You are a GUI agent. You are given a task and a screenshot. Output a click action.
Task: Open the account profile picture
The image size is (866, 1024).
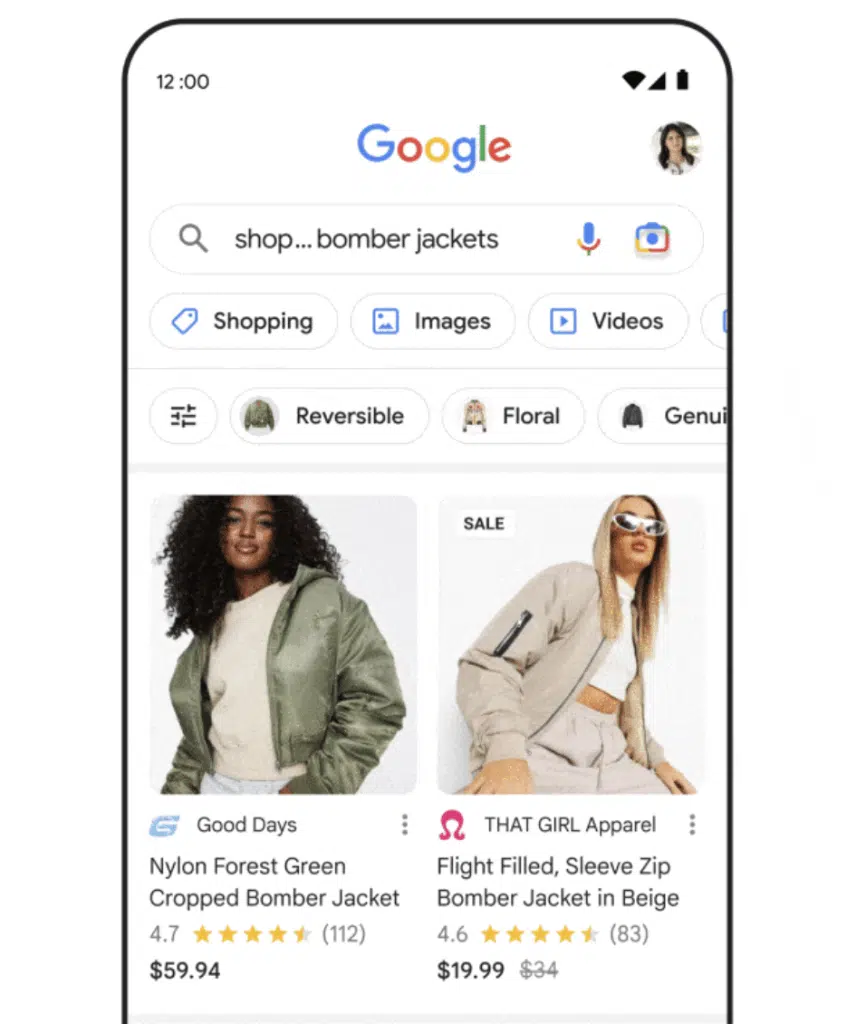[x=676, y=148]
